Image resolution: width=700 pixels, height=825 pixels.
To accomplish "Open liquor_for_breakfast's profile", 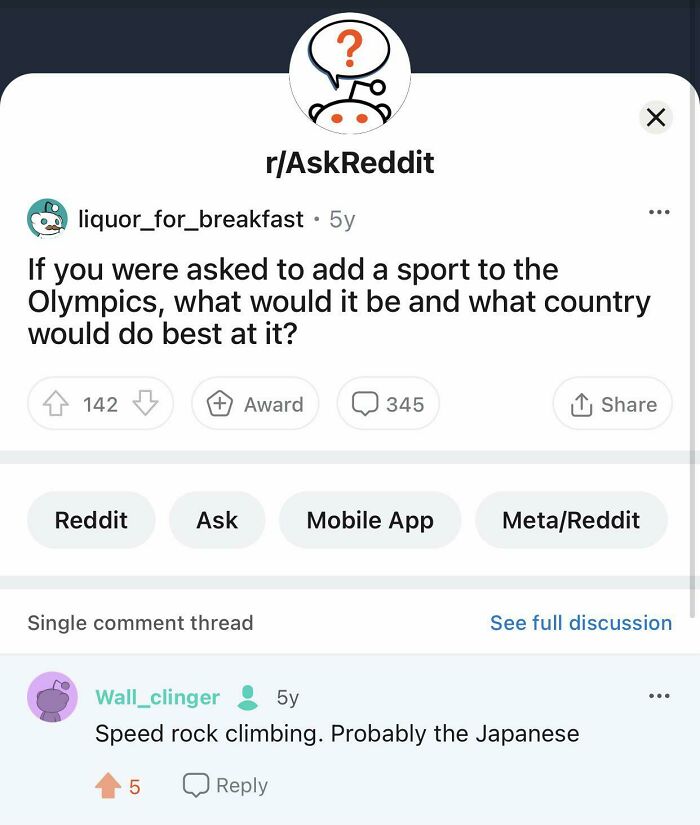I will click(190, 219).
